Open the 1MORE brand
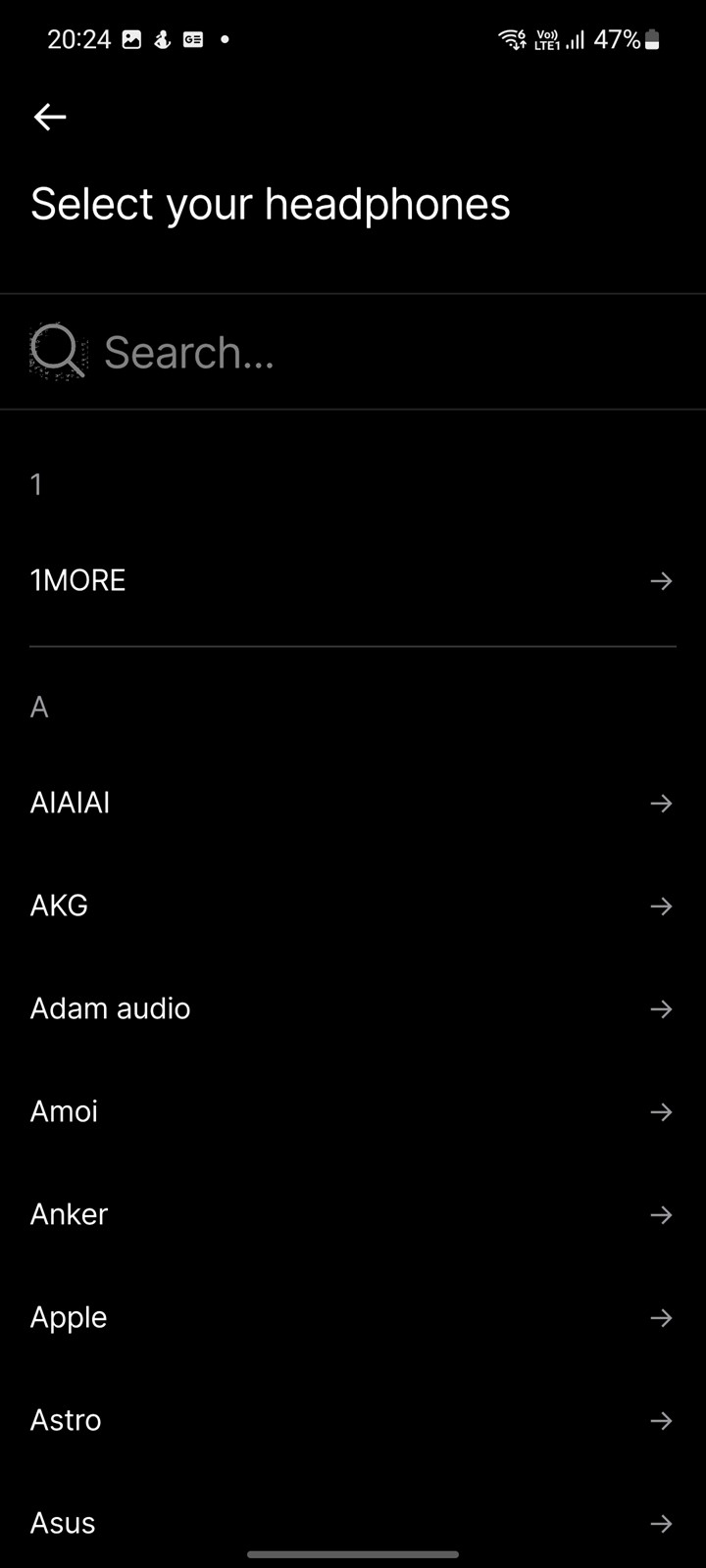 pyautogui.click(x=353, y=581)
